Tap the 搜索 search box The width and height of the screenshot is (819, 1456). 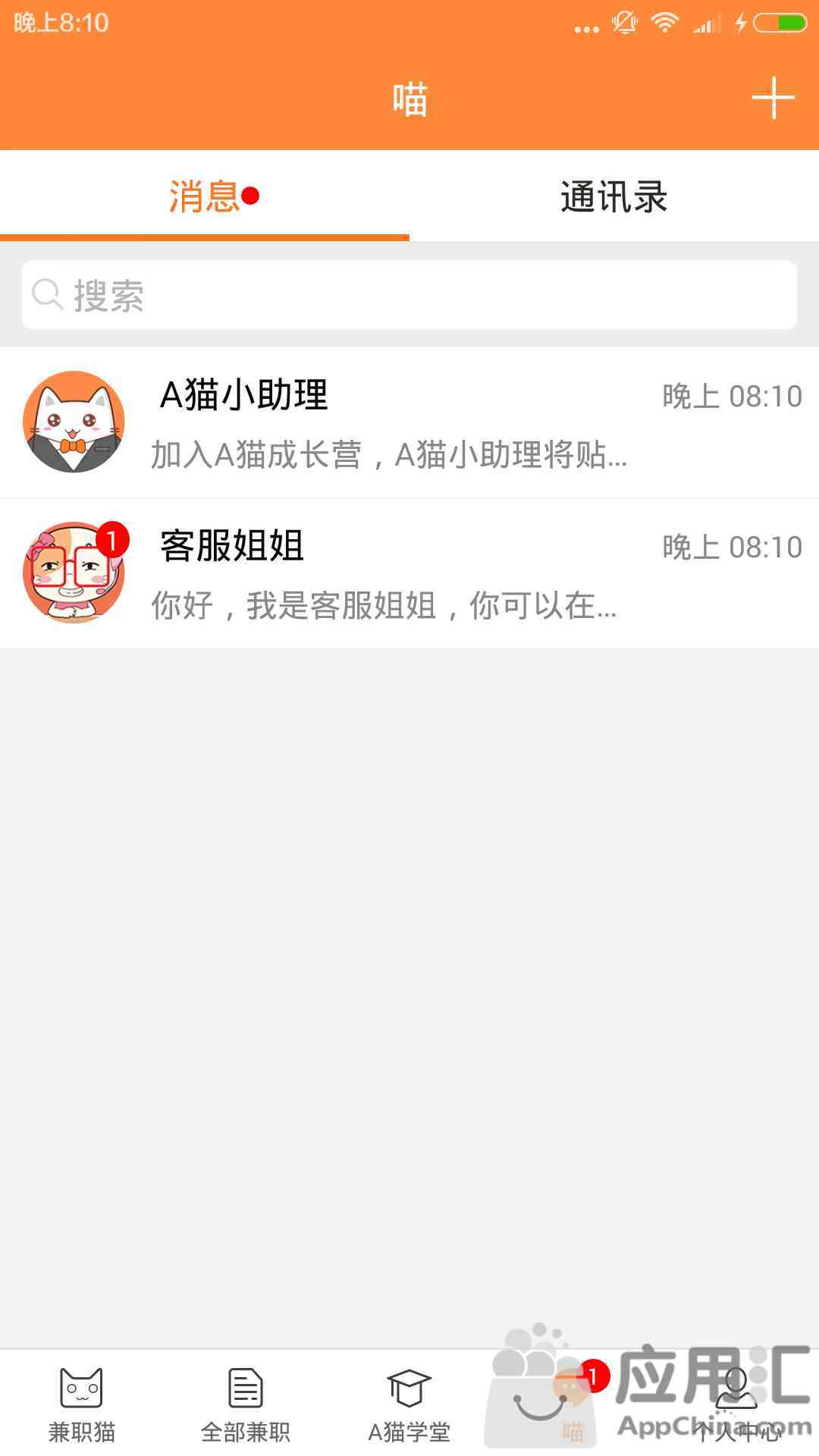tap(409, 295)
